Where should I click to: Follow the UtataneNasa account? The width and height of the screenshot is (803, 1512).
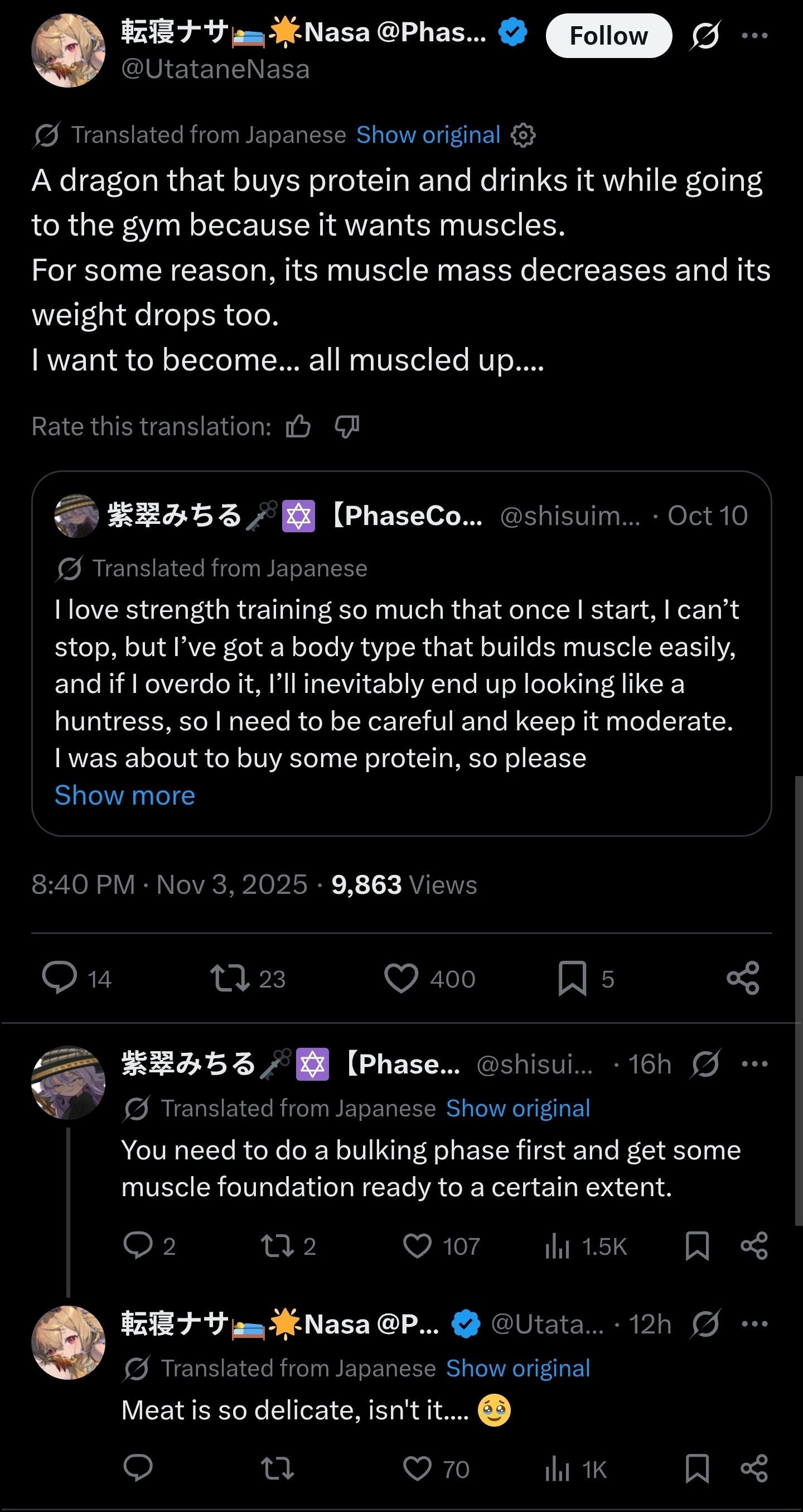(x=608, y=36)
